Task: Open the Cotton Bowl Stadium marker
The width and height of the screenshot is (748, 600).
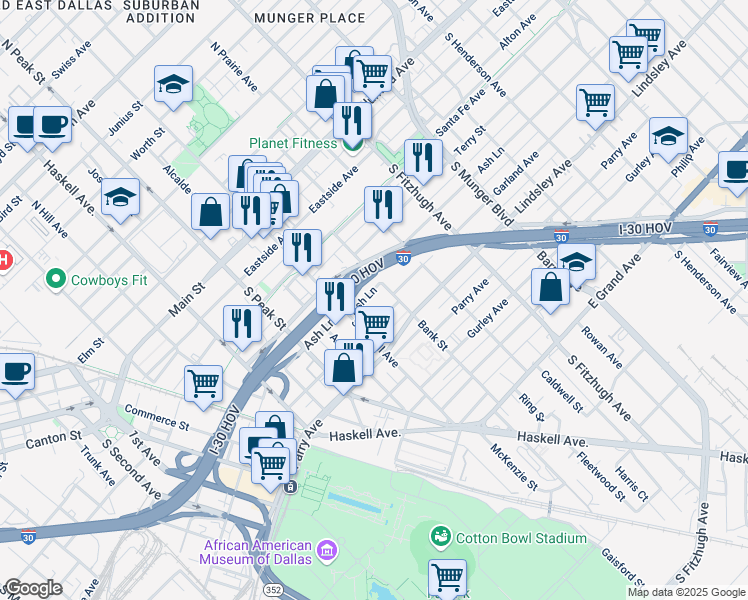Action: (x=440, y=538)
